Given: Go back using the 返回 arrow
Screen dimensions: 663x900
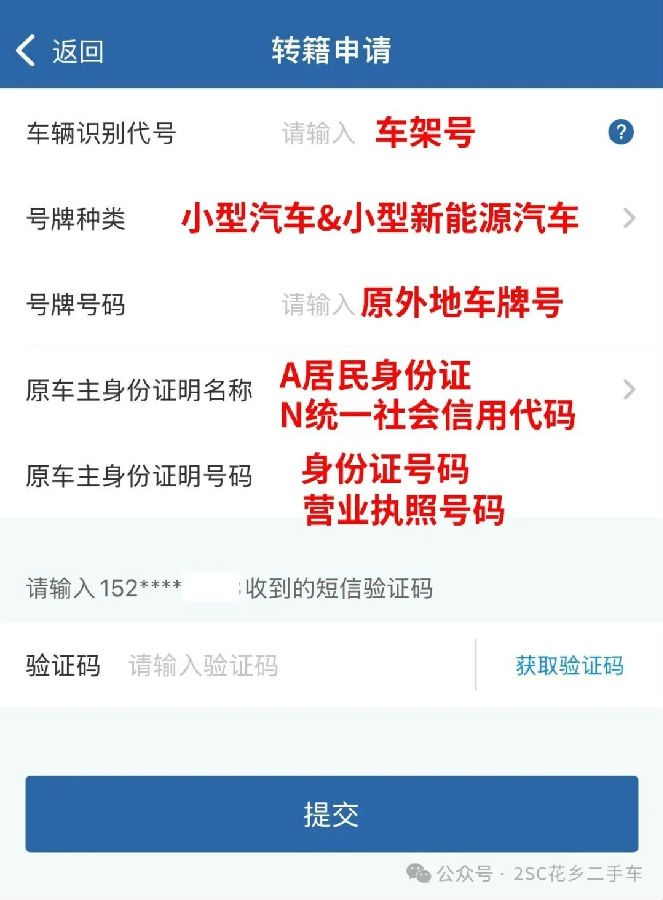Looking at the screenshot, I should [58, 50].
